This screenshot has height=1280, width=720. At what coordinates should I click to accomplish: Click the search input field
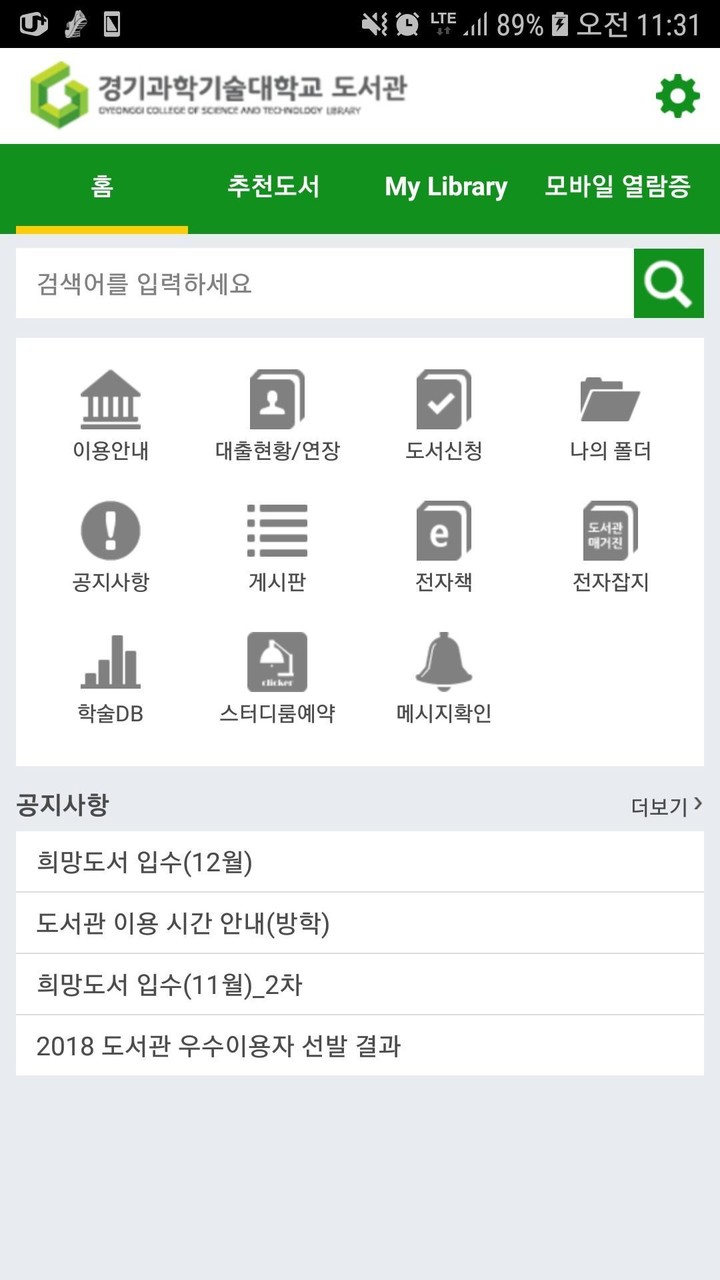coord(320,283)
